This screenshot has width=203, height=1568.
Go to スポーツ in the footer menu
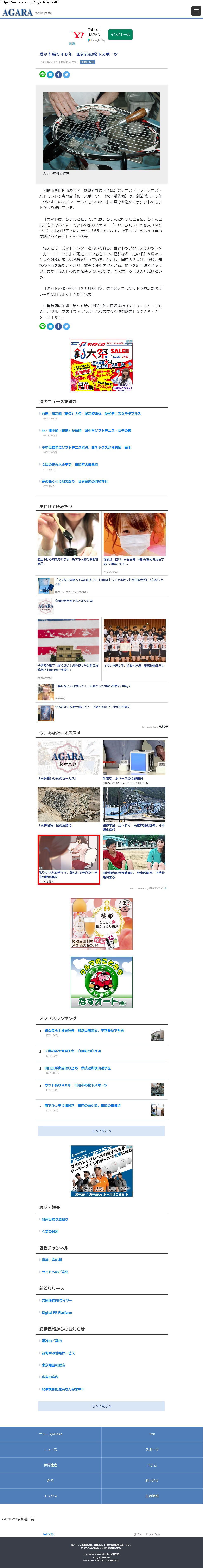(x=152, y=1449)
